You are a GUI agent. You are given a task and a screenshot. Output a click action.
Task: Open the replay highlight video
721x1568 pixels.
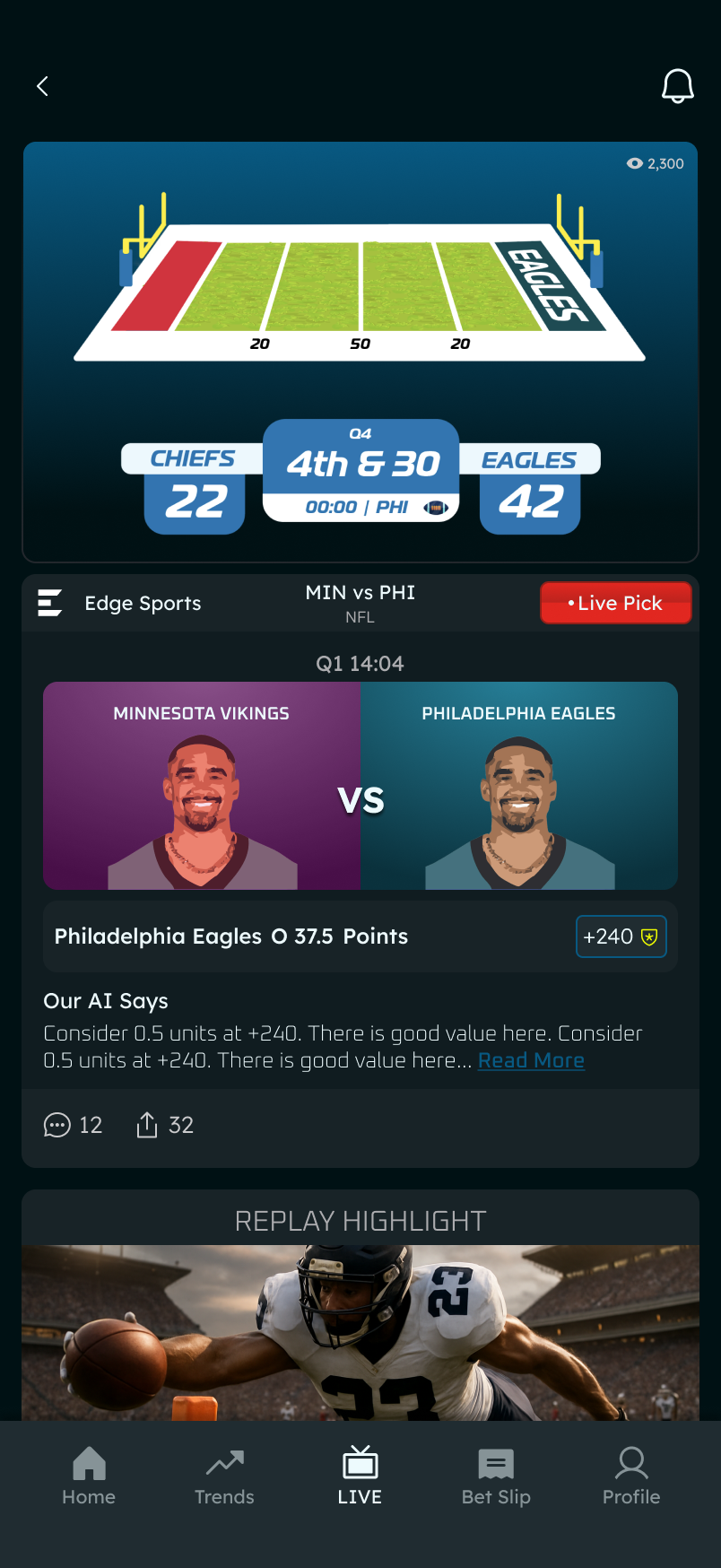point(360,1331)
